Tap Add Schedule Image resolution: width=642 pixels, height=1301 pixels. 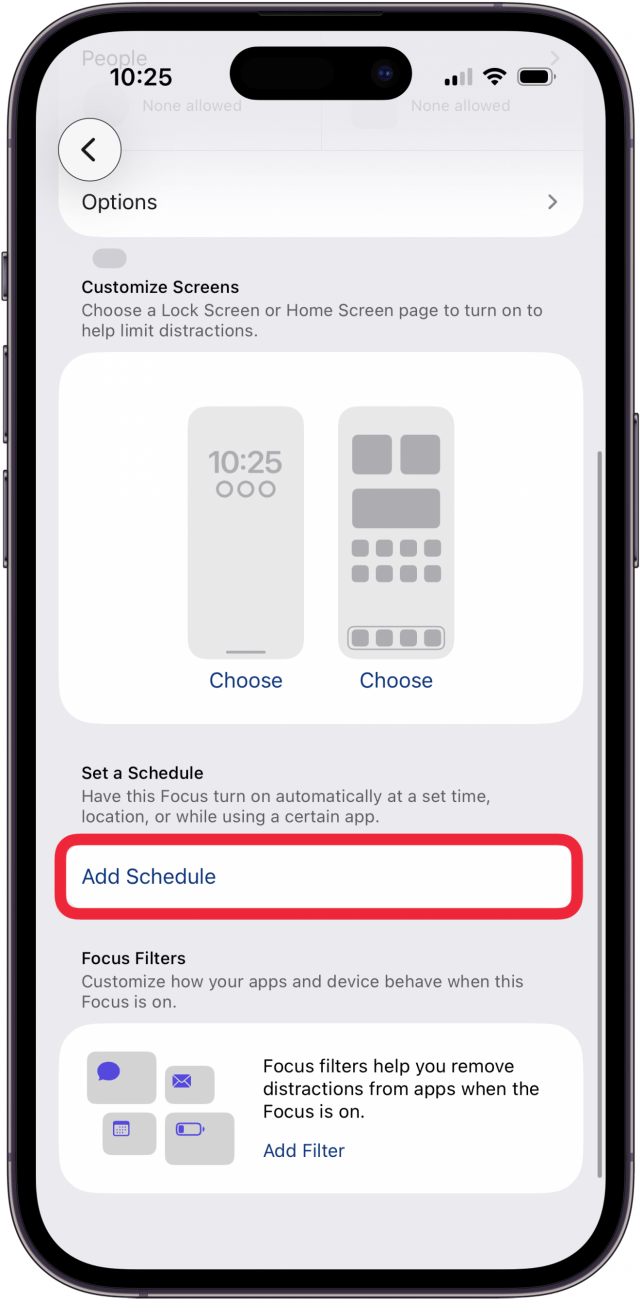[319, 877]
